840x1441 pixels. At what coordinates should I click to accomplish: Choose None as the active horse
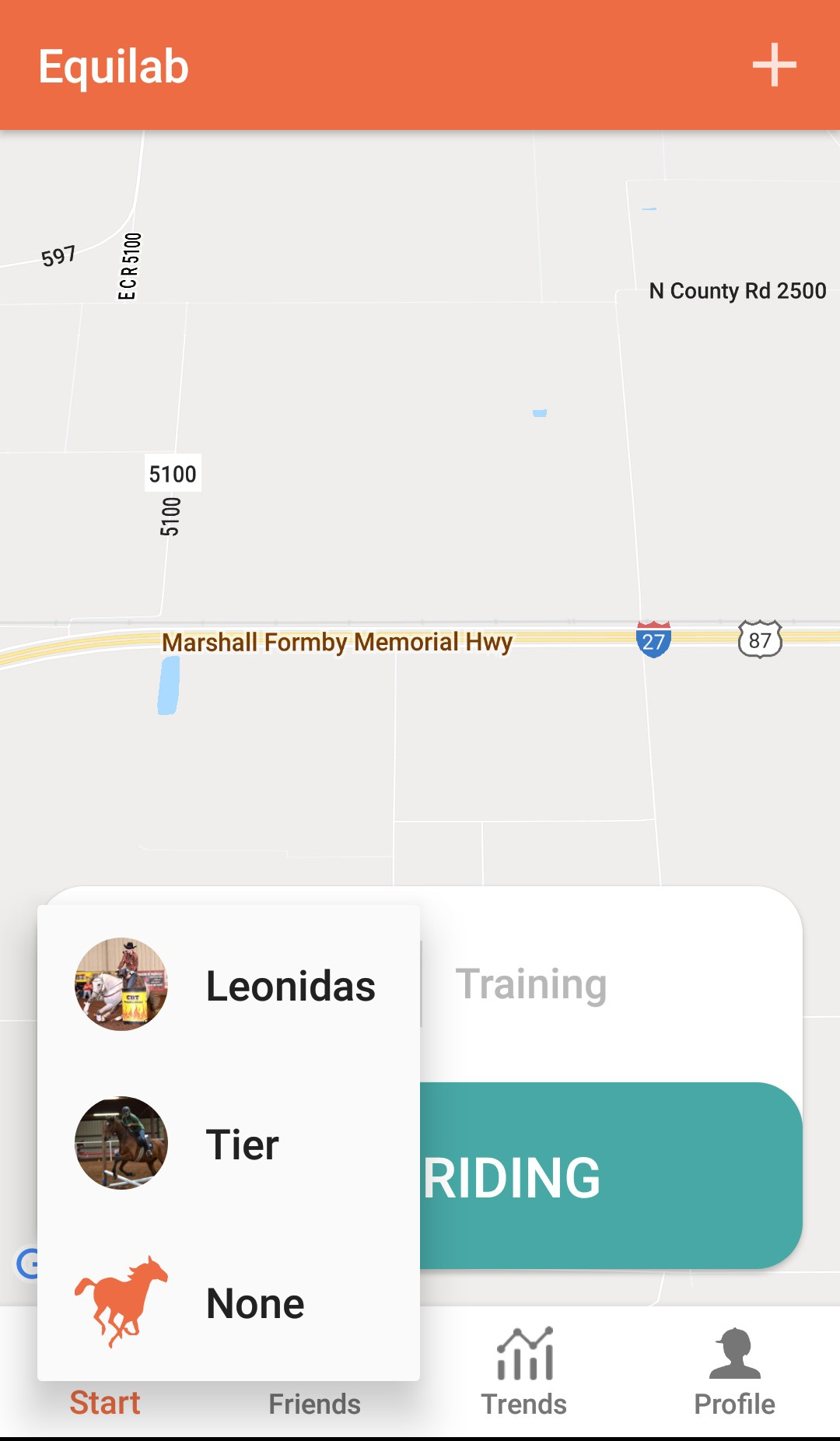coord(254,1301)
